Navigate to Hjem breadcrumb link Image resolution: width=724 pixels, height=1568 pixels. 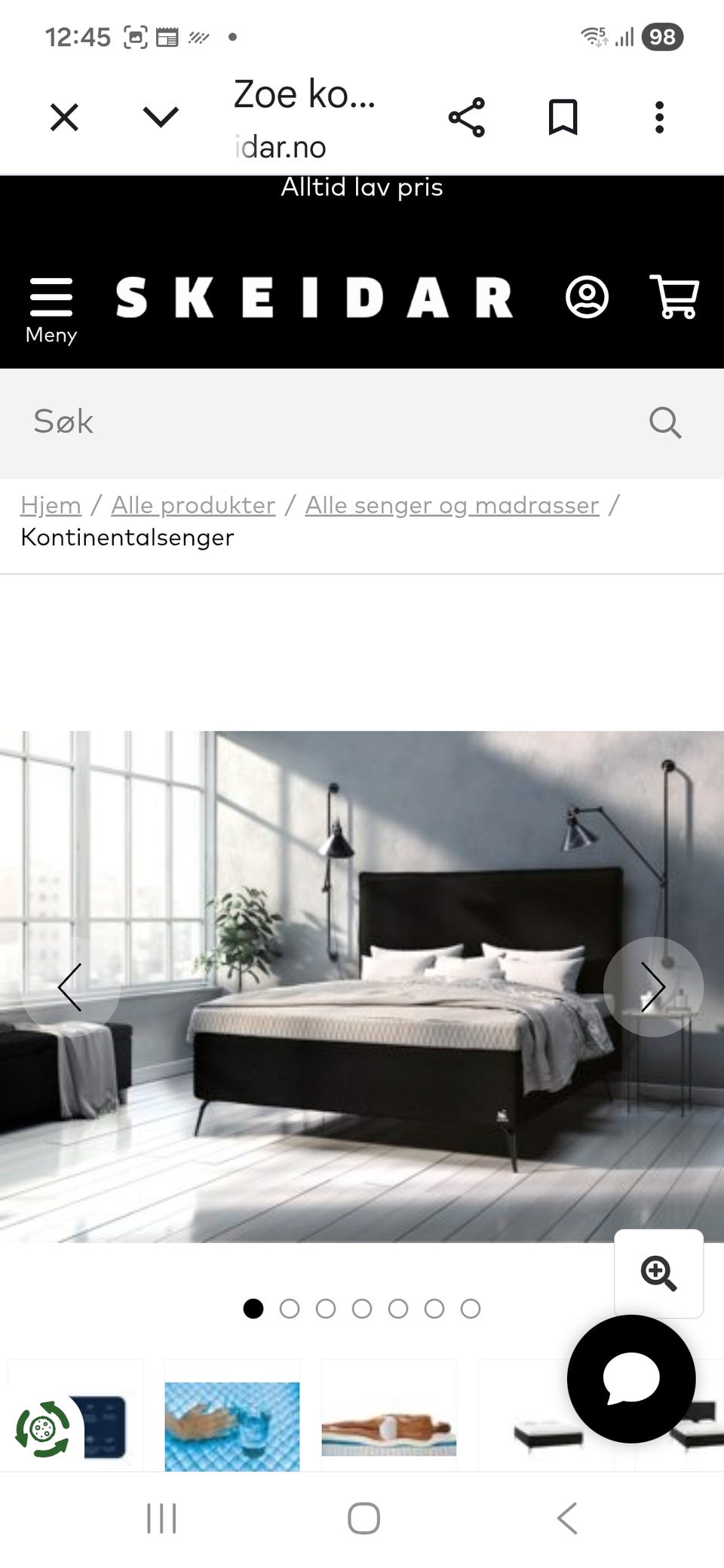pyautogui.click(x=50, y=505)
